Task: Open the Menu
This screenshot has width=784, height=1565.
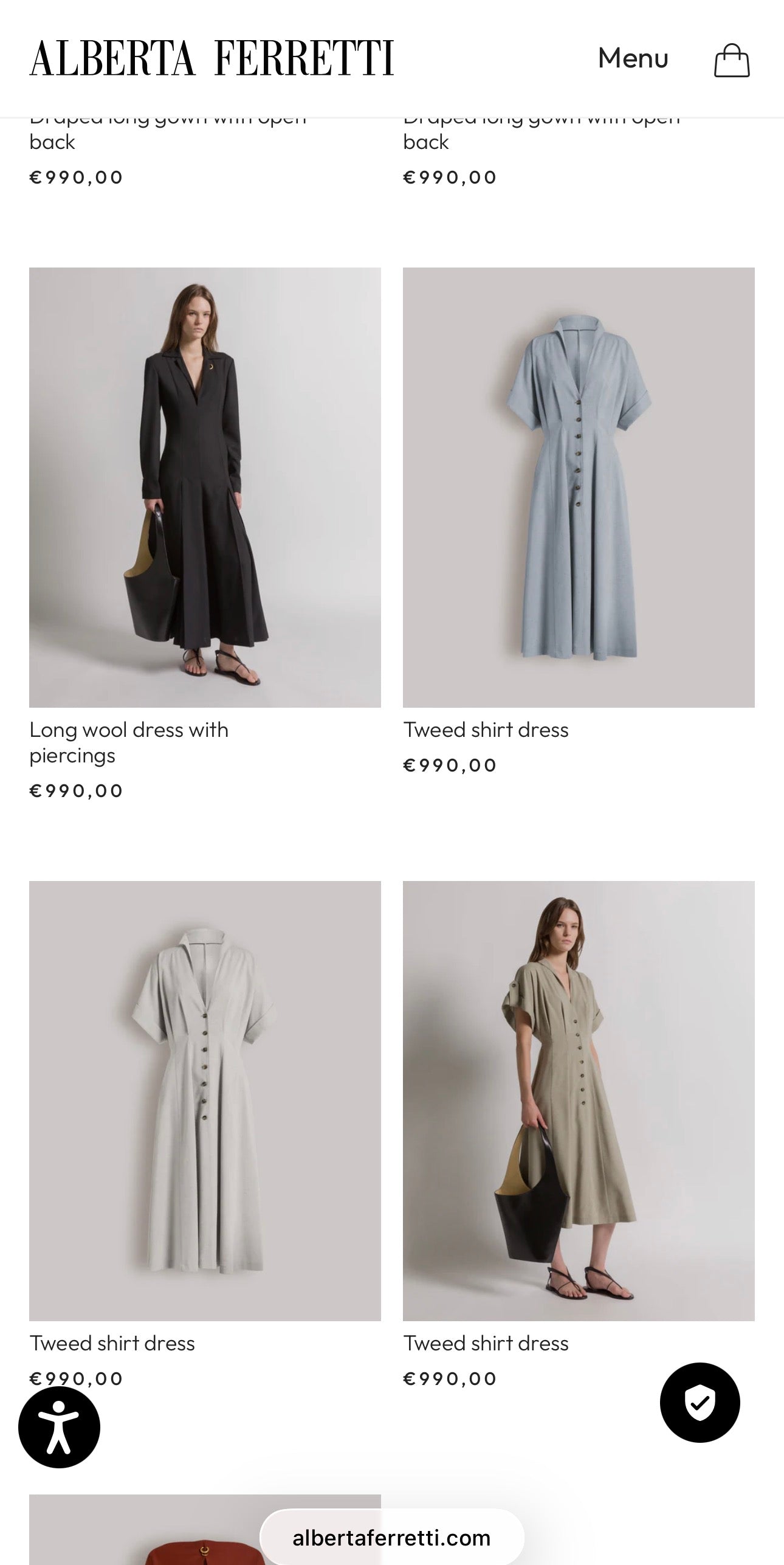Action: coord(633,58)
